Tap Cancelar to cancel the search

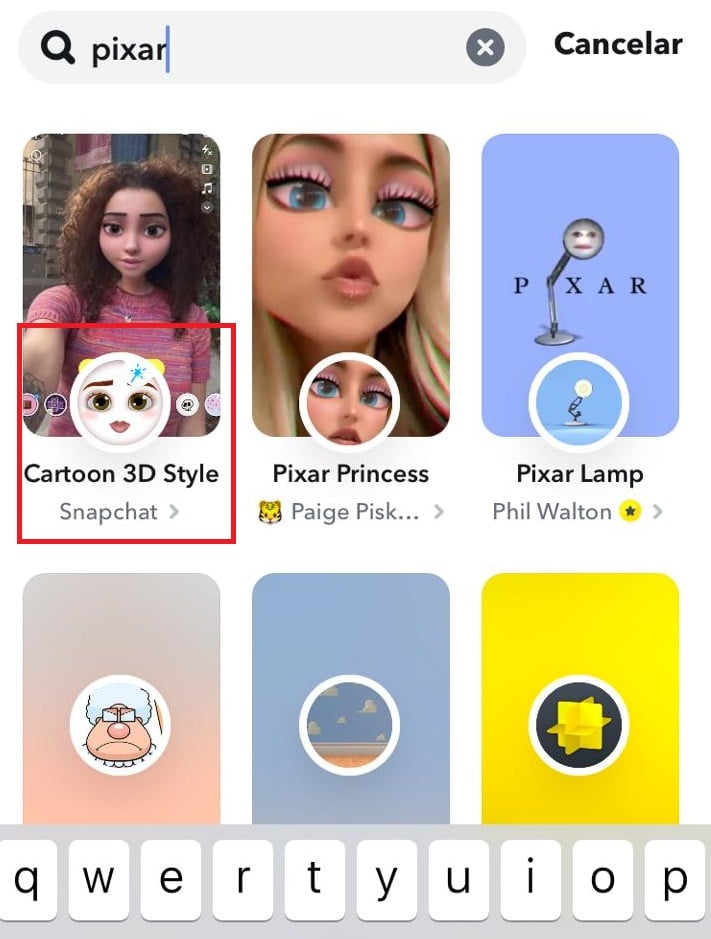click(x=617, y=44)
